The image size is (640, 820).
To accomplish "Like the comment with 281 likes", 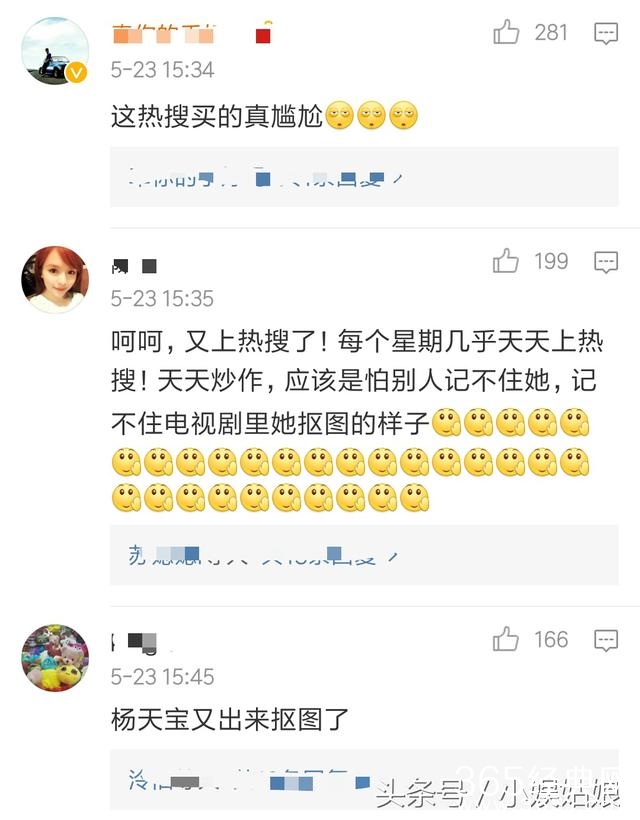I will tap(507, 33).
